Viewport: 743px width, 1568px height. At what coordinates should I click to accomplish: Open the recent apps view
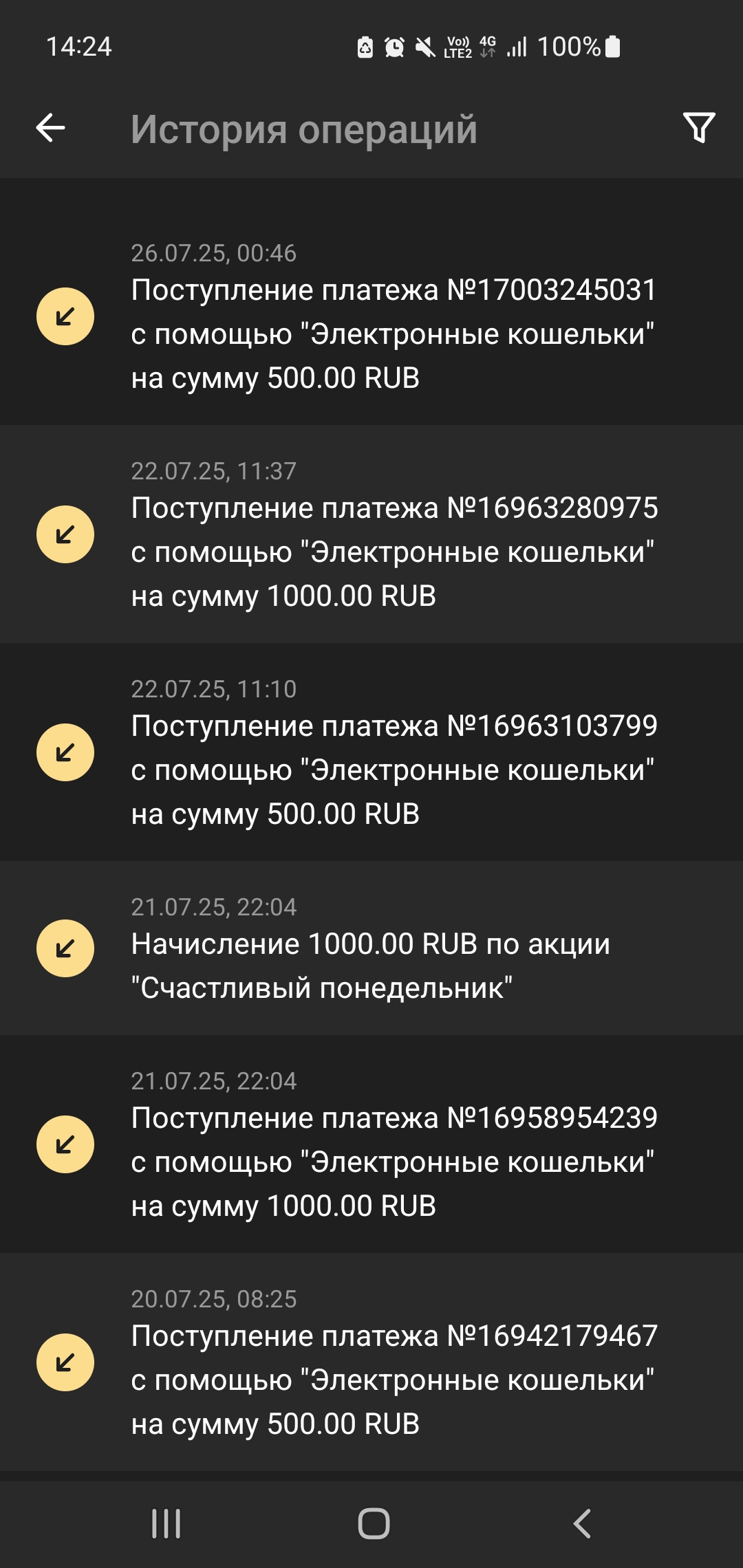166,1523
